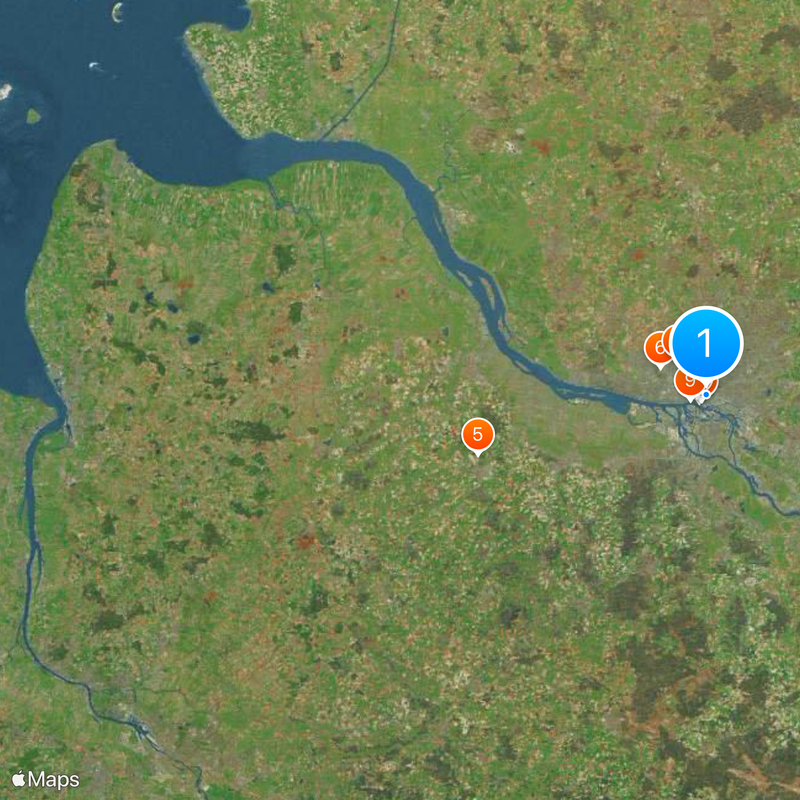Open the orange map pin numbered 5
Viewport: 800px width, 800px height.
coord(478,435)
